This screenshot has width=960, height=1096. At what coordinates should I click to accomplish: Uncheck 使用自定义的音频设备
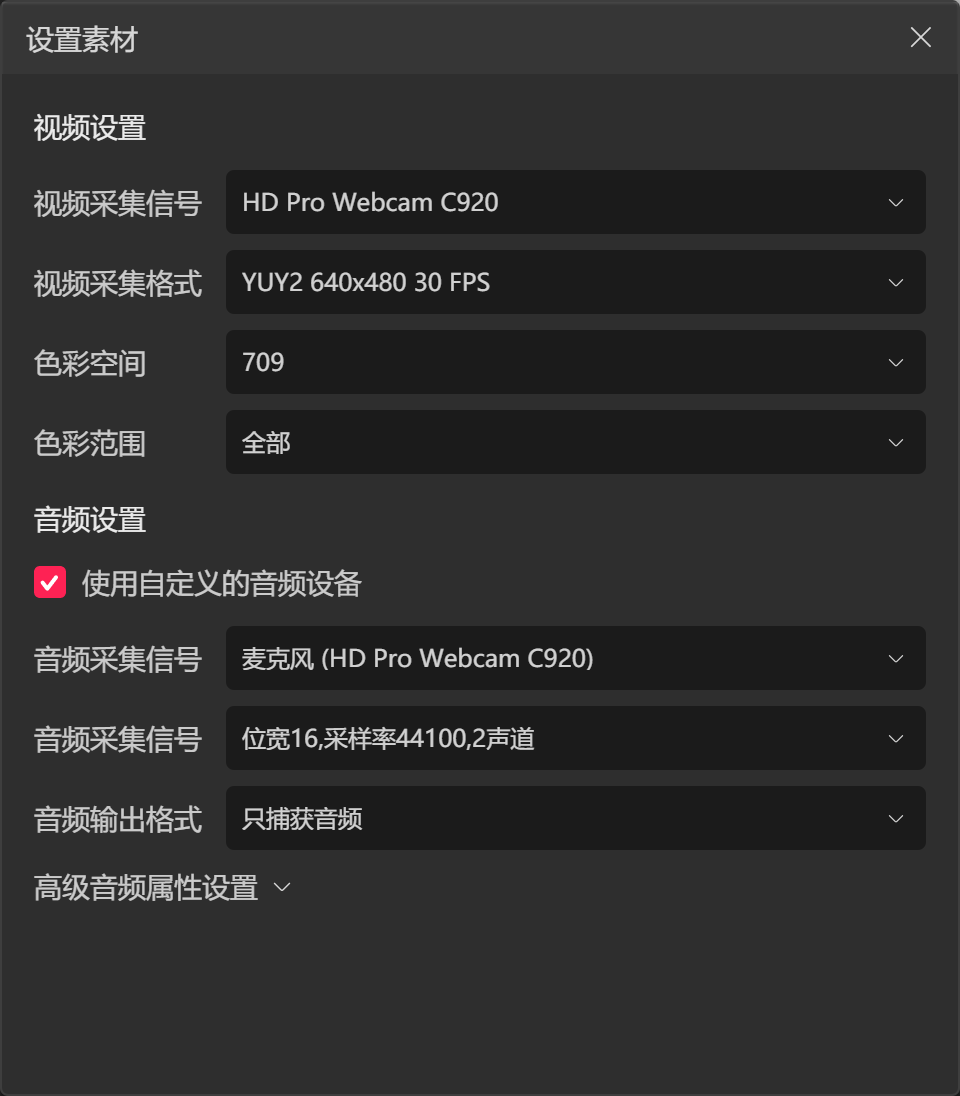(50, 582)
